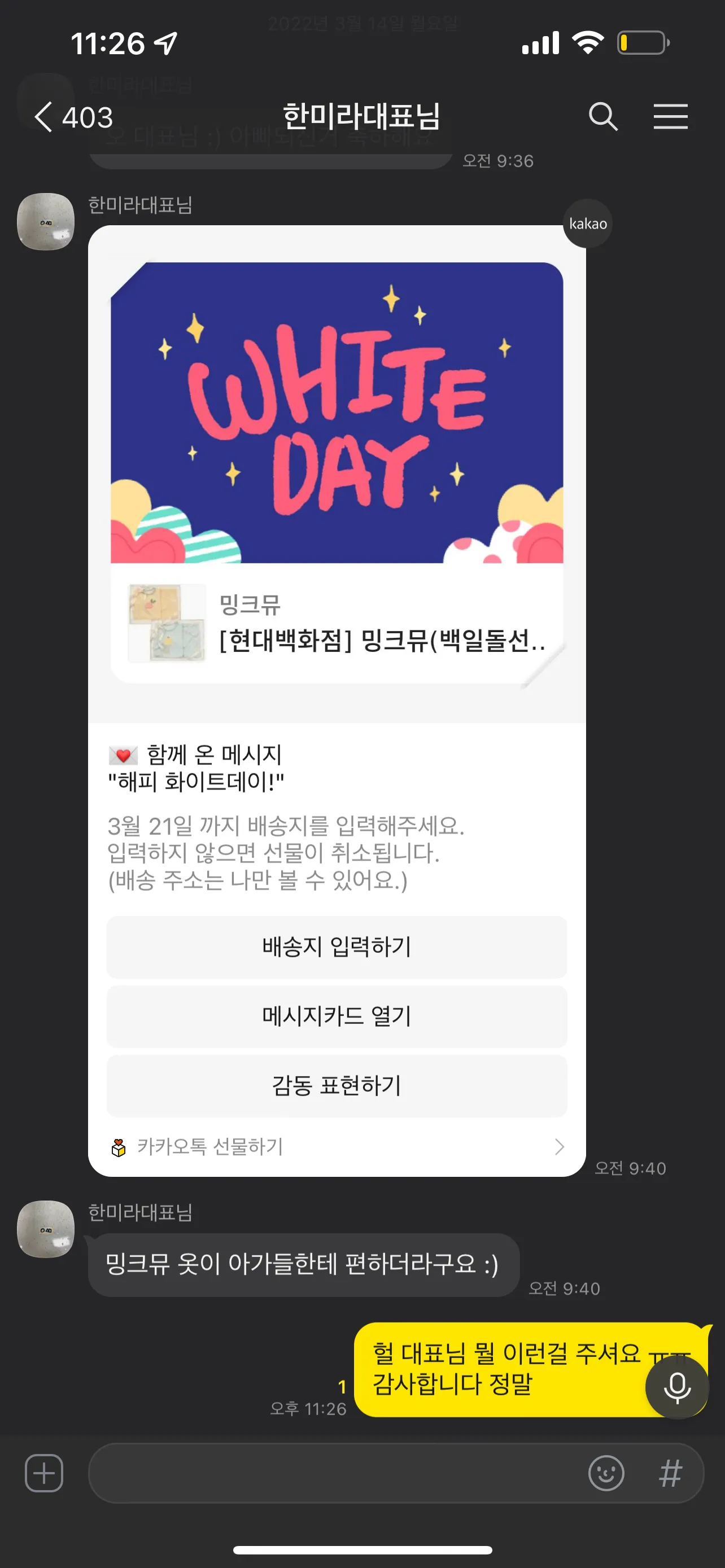Viewport: 725px width, 1568px height.
Task: Open the plus attachment menu
Action: 44,1473
